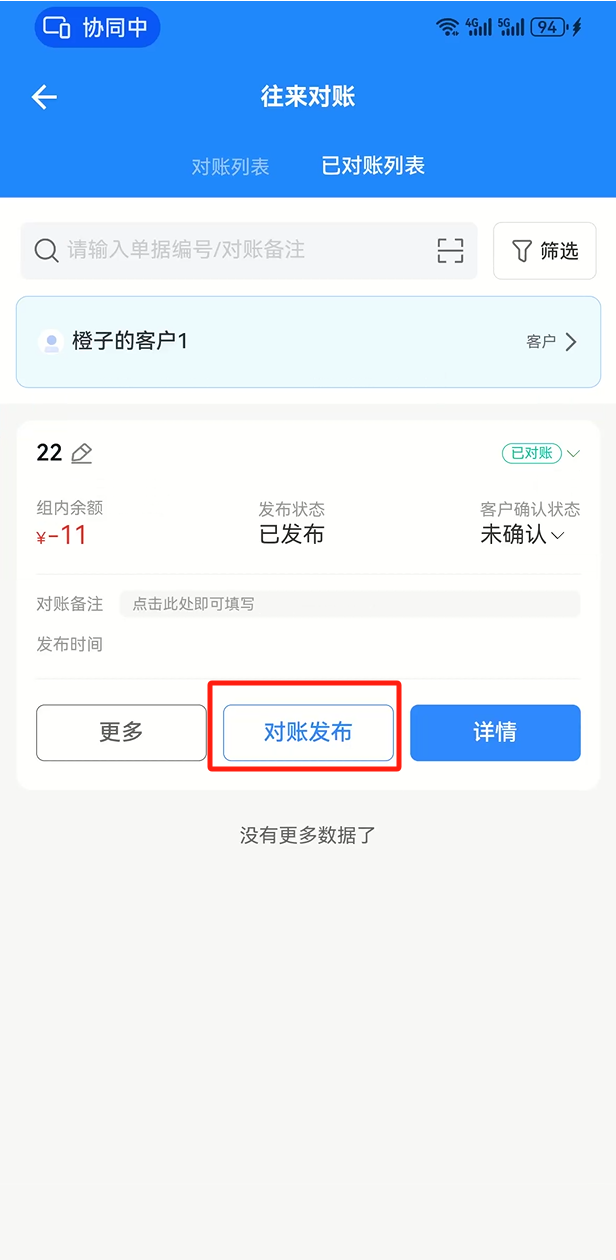
Task: Go back using the top-left arrow
Action: (x=45, y=97)
